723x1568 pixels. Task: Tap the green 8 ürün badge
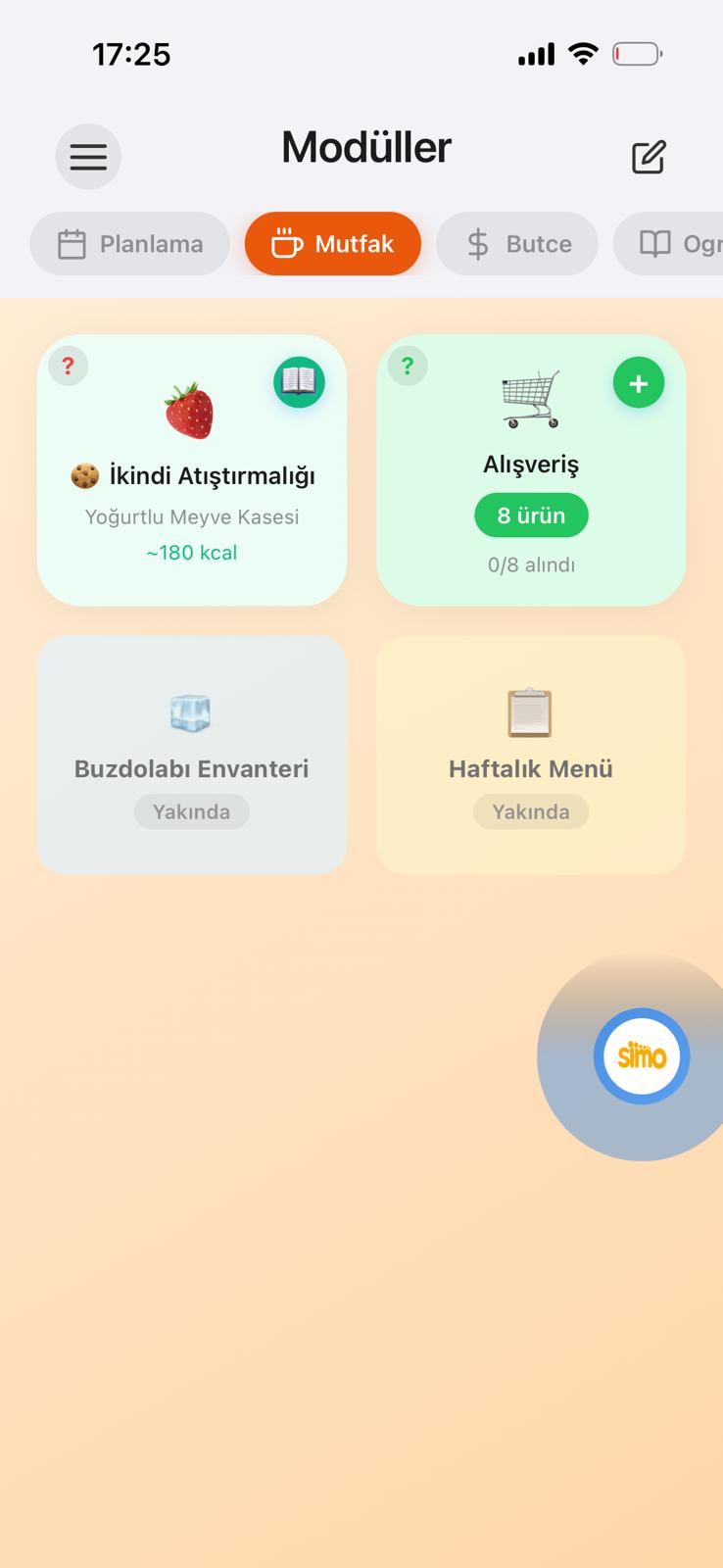click(x=531, y=514)
